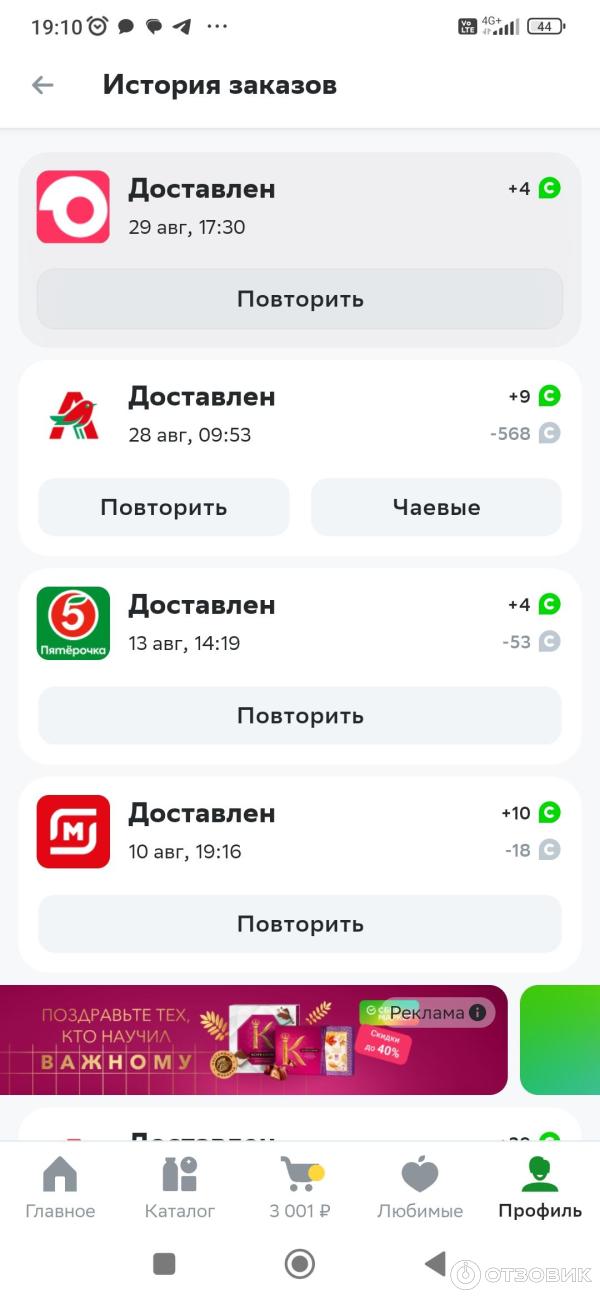This screenshot has width=600, height=1300.
Task: Open the delivered order from 29 авг
Action: click(x=300, y=207)
